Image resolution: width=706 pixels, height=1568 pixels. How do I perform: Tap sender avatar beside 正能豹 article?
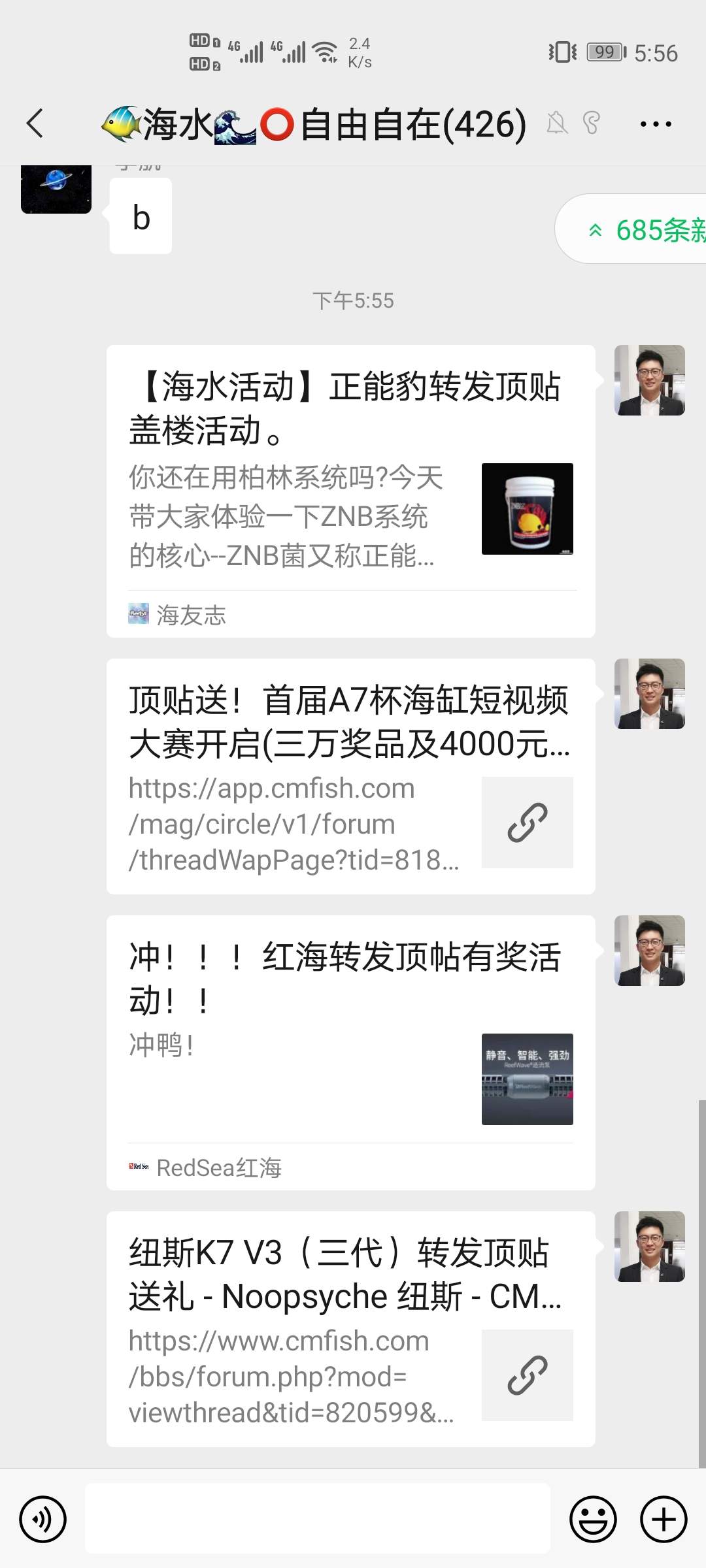pos(649,380)
